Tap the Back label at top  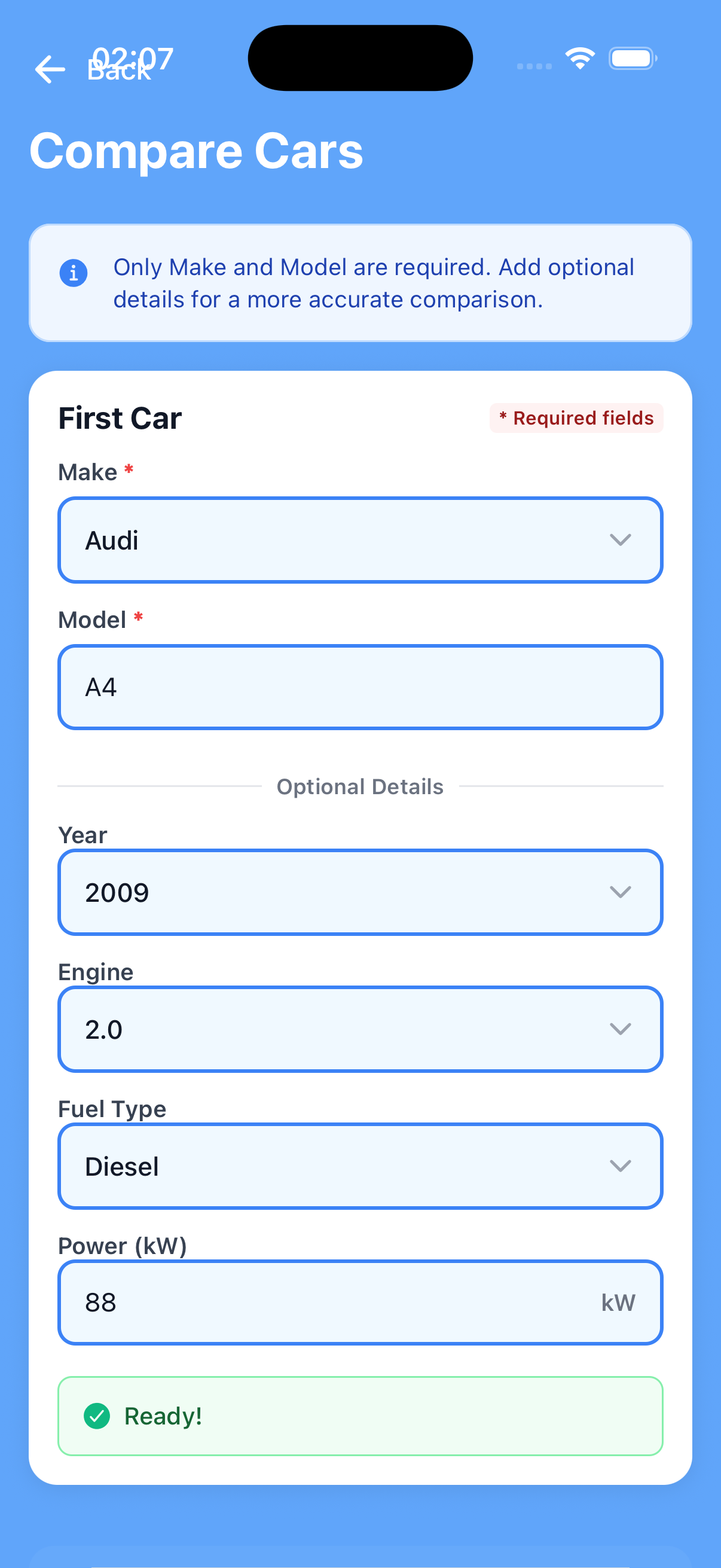click(118, 71)
